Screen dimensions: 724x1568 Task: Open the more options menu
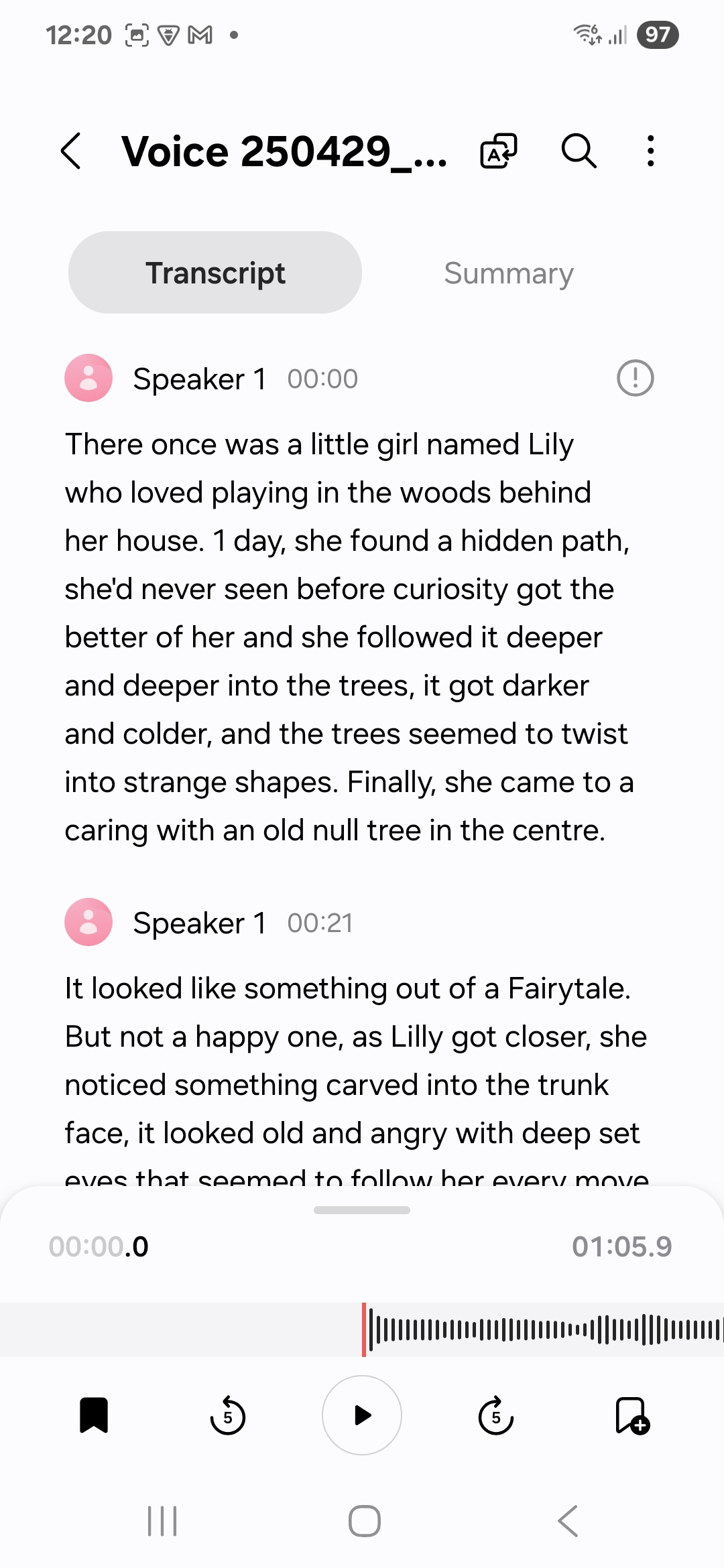pos(650,151)
